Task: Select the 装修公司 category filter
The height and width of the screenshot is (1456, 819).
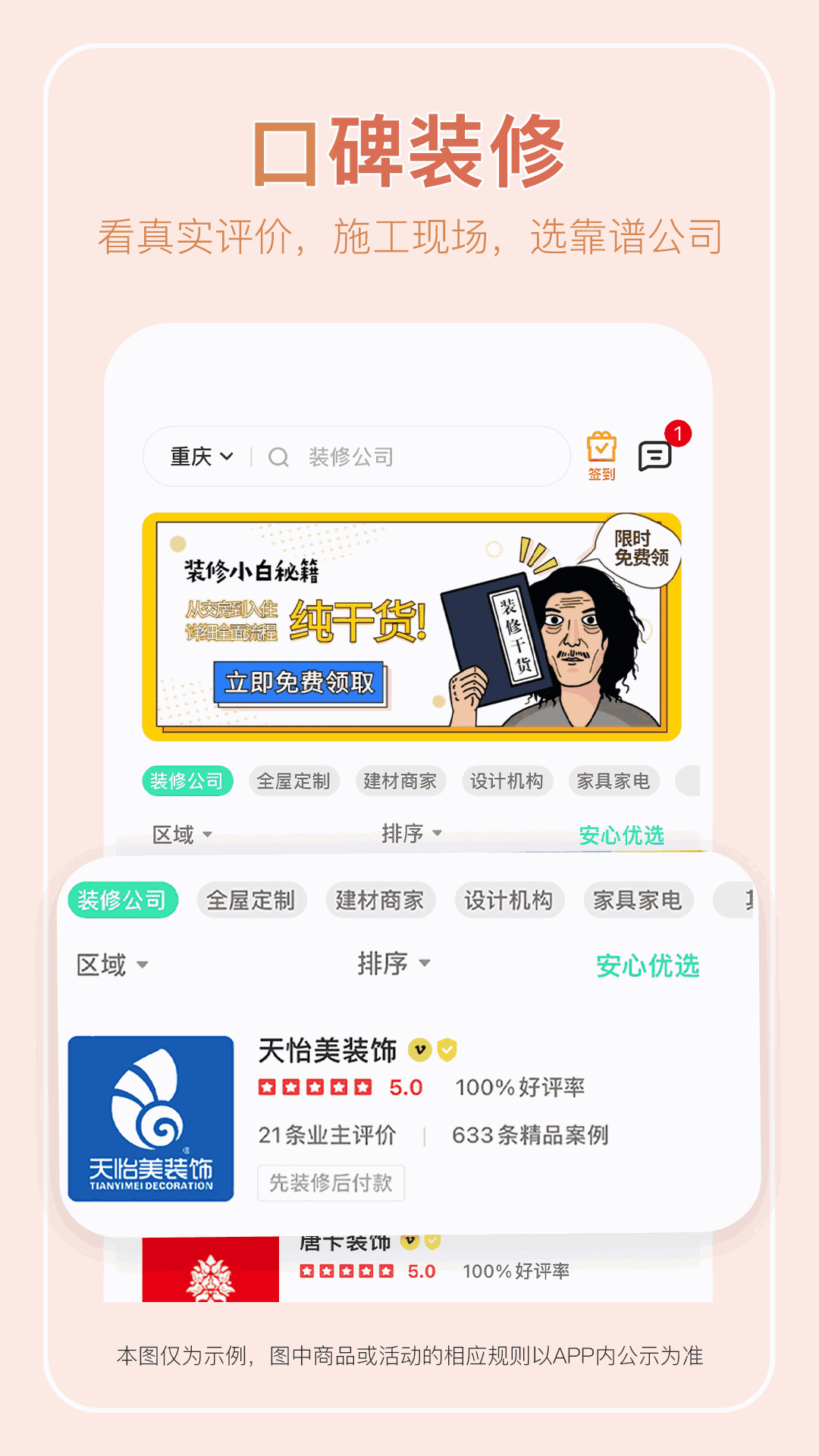Action: (x=123, y=900)
